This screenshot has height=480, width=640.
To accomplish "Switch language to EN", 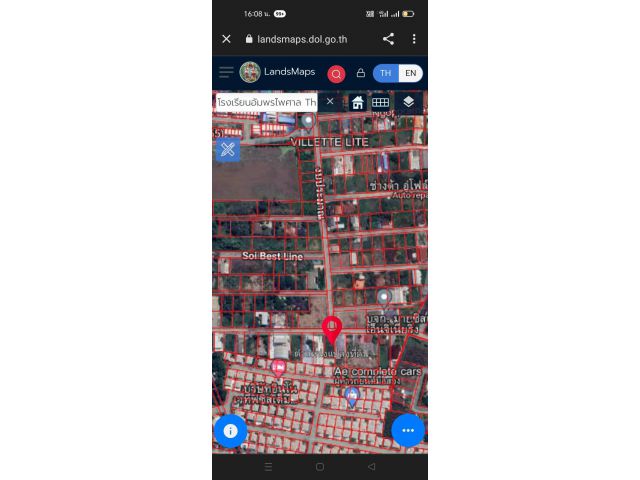I will click(411, 73).
